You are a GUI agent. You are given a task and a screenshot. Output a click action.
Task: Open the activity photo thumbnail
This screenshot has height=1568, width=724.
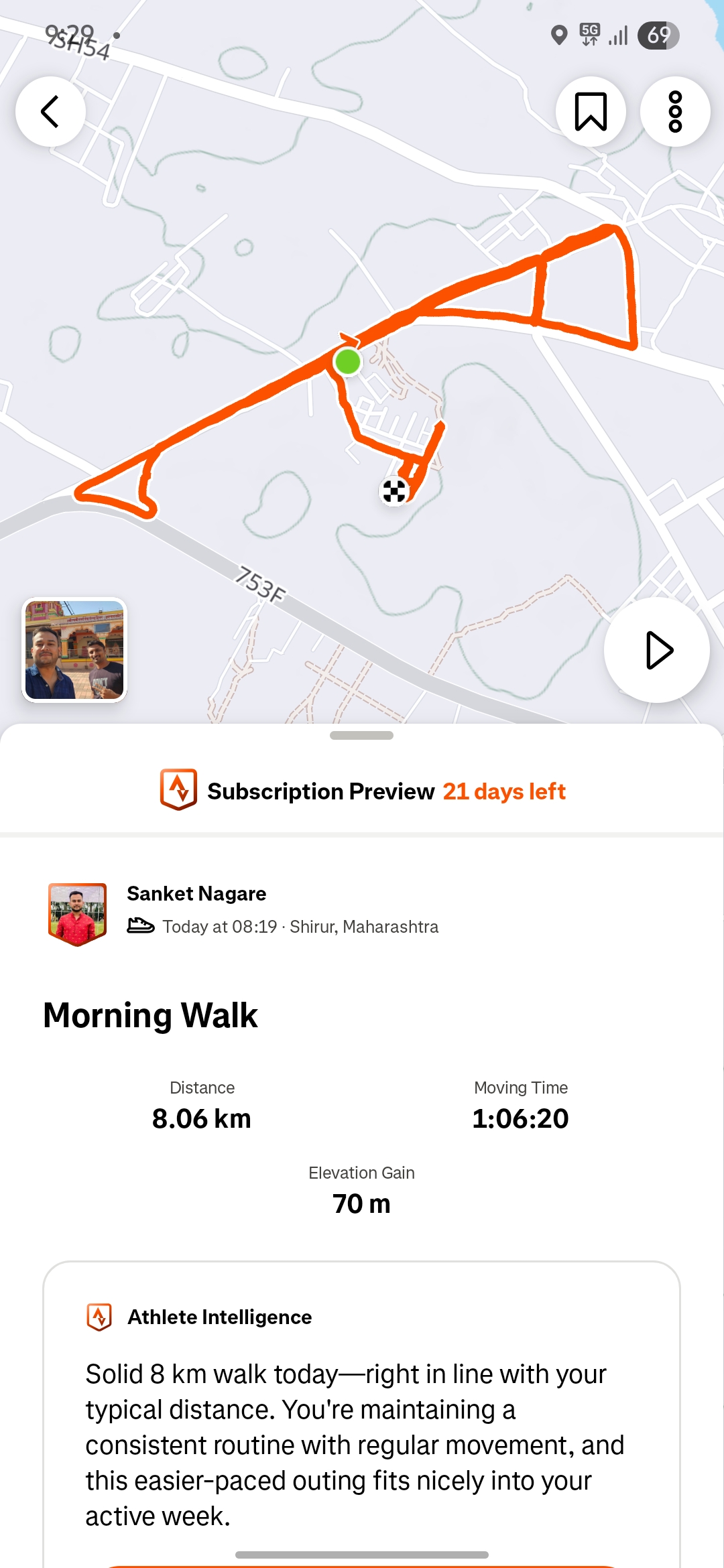click(74, 650)
